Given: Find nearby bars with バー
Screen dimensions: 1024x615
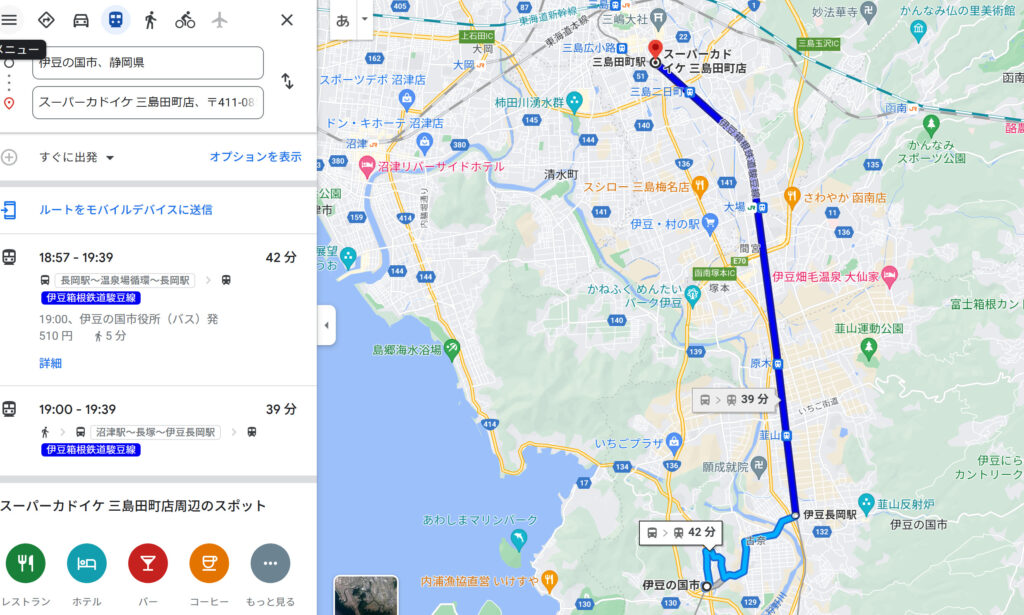Looking at the screenshot, I should pyautogui.click(x=148, y=564).
